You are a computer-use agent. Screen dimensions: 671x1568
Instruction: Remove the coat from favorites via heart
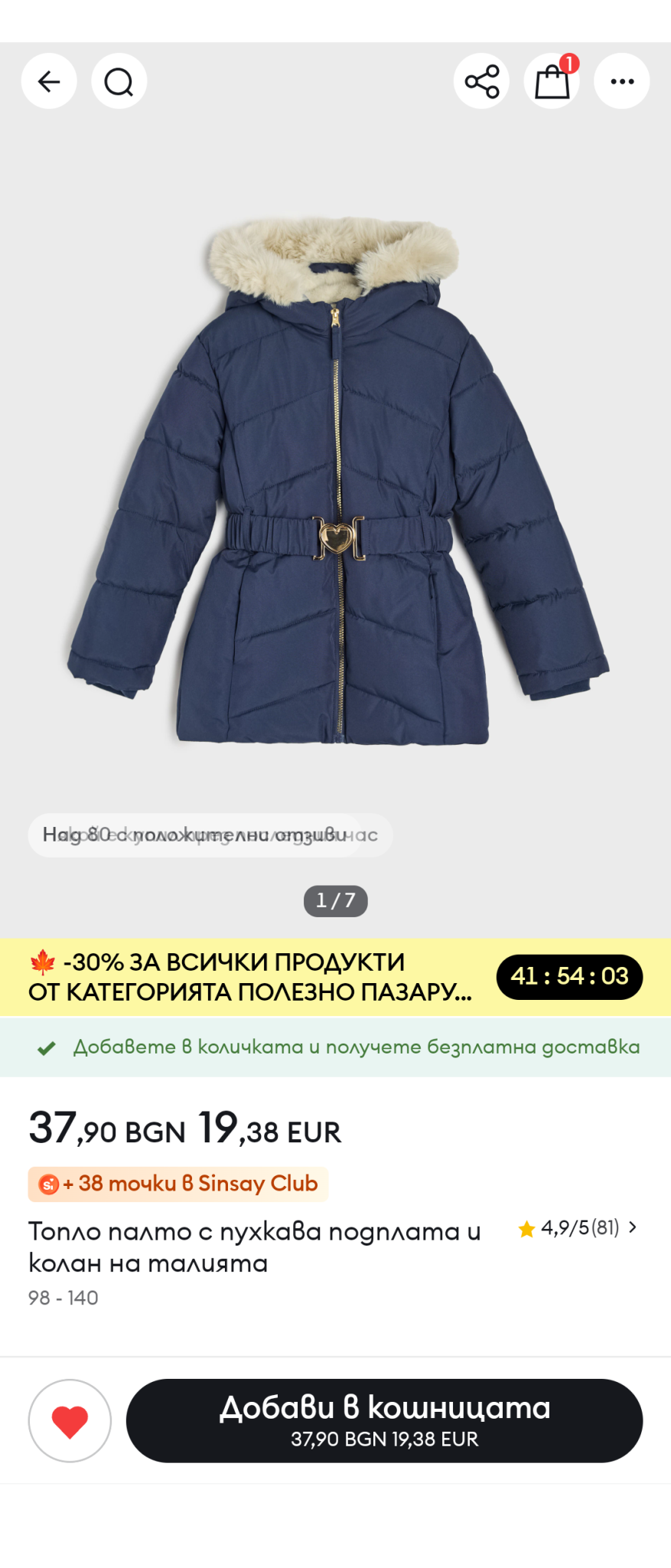(70, 1421)
